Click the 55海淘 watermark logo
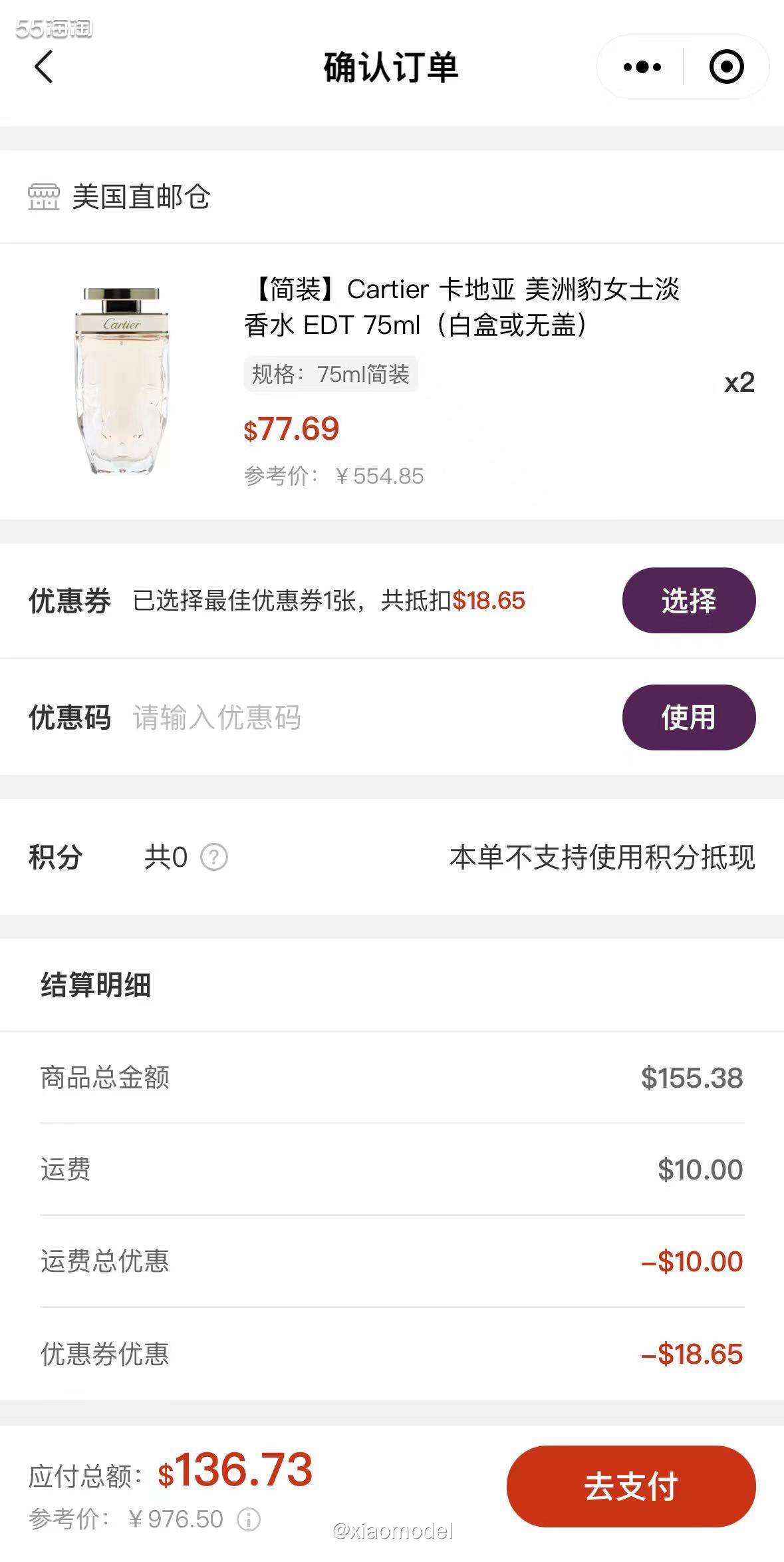Screen dimensions: 784x1562 click(53, 28)
